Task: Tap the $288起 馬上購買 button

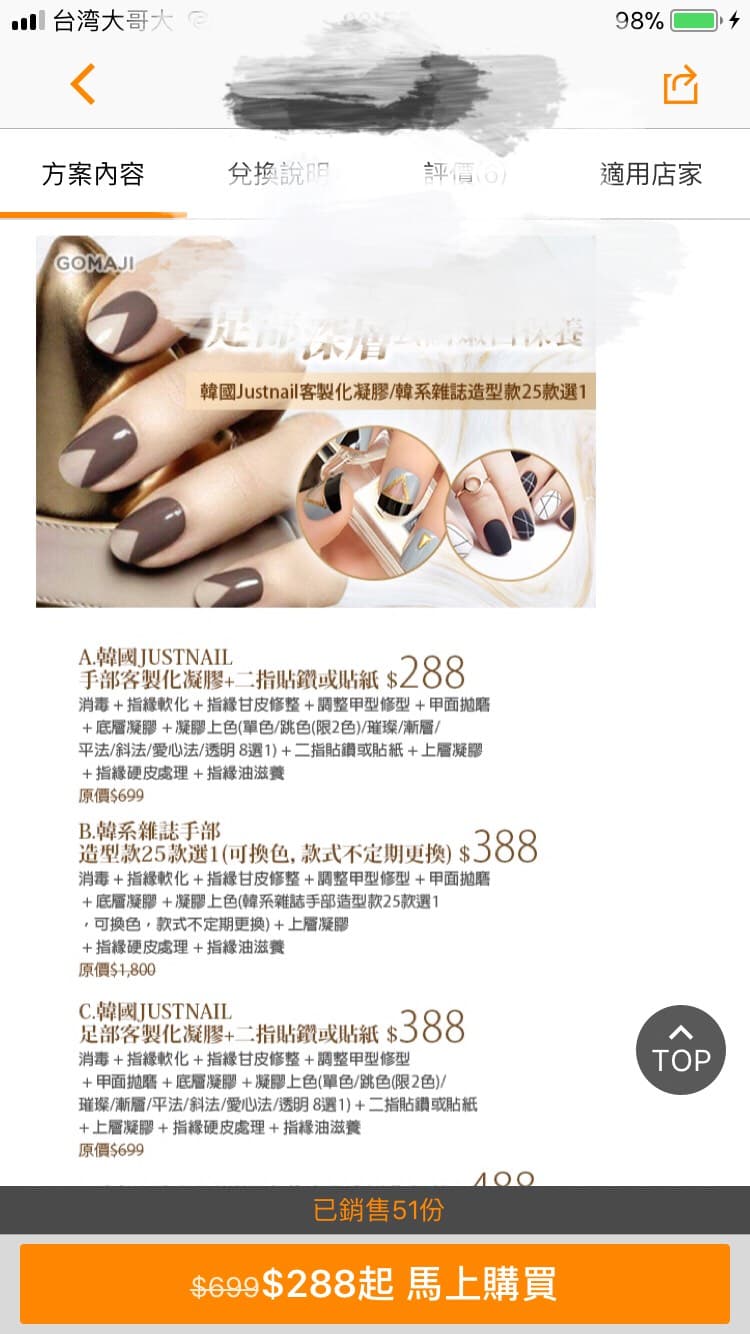Action: point(375,1284)
